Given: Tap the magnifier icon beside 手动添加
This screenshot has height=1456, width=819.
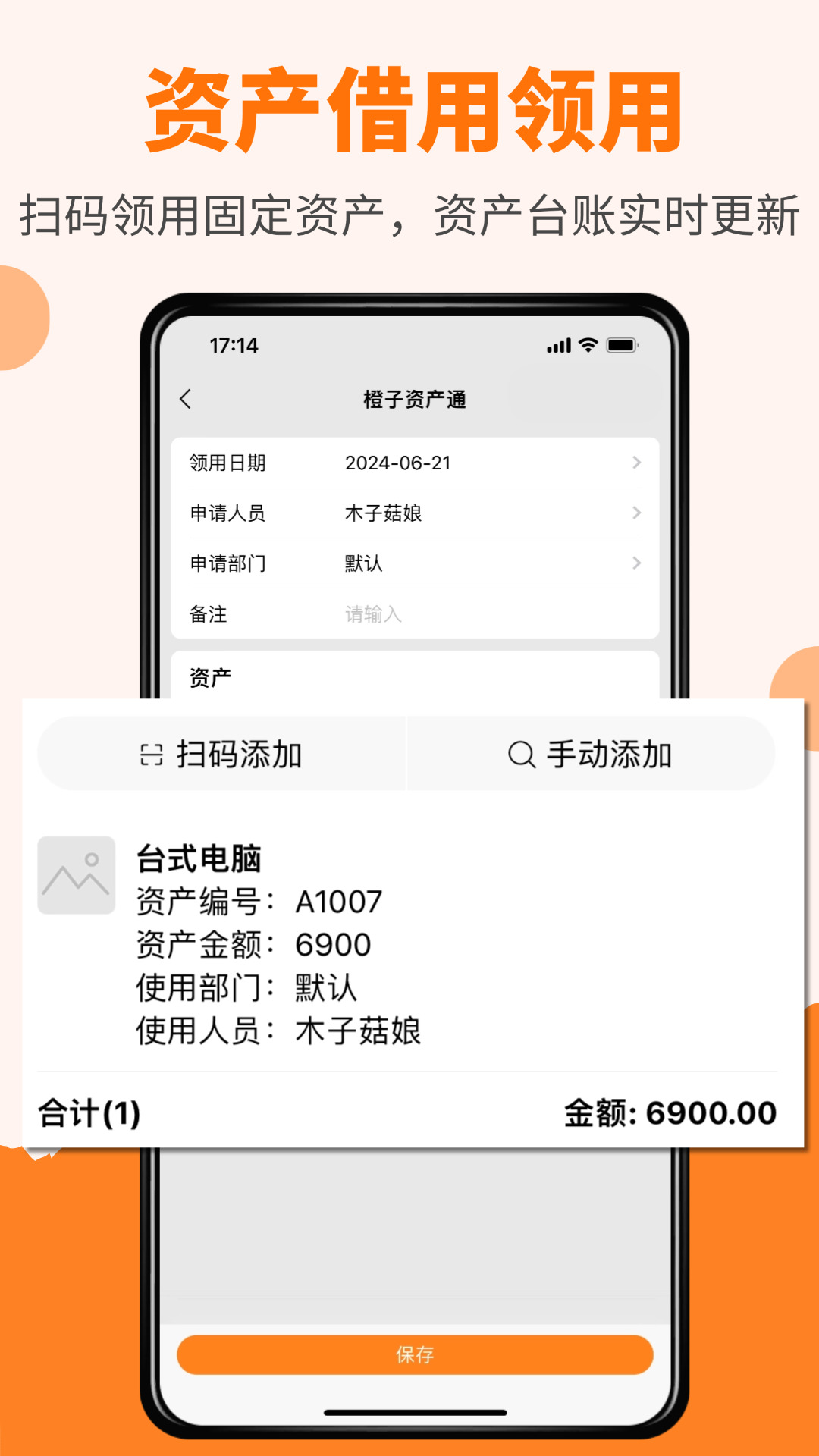Looking at the screenshot, I should point(519,754).
